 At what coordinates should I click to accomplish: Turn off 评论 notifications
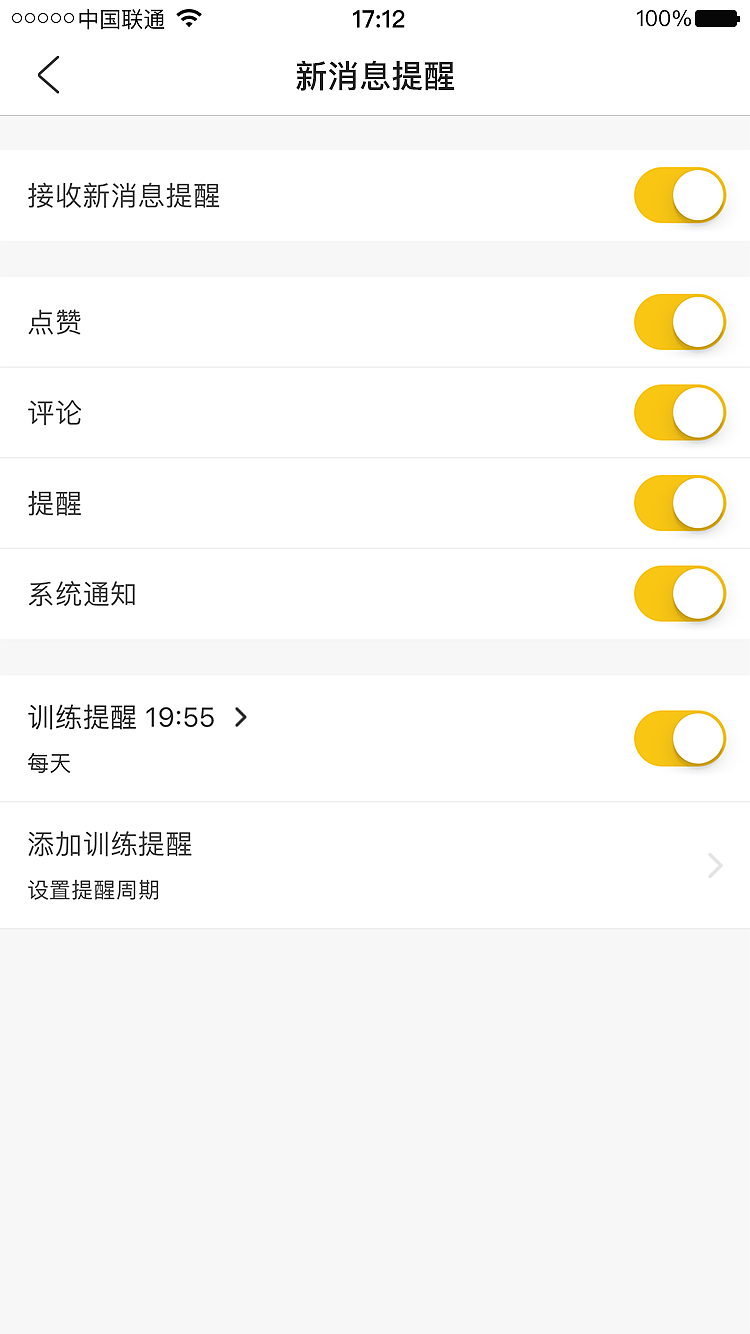tap(679, 412)
